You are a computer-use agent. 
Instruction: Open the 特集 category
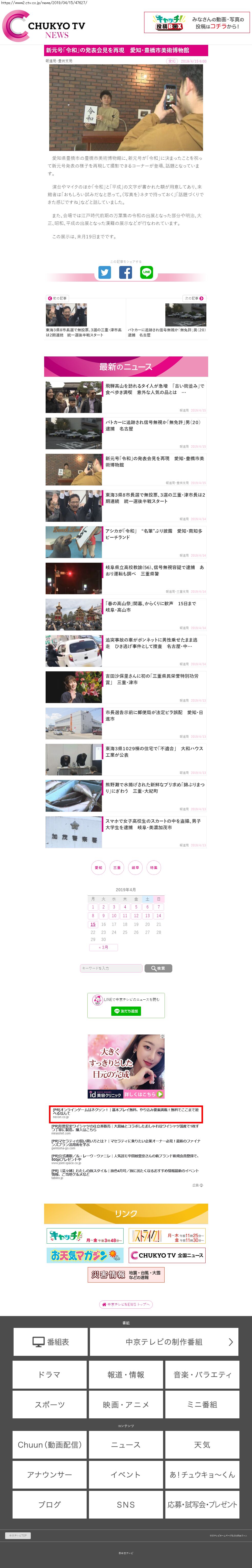pos(154,867)
